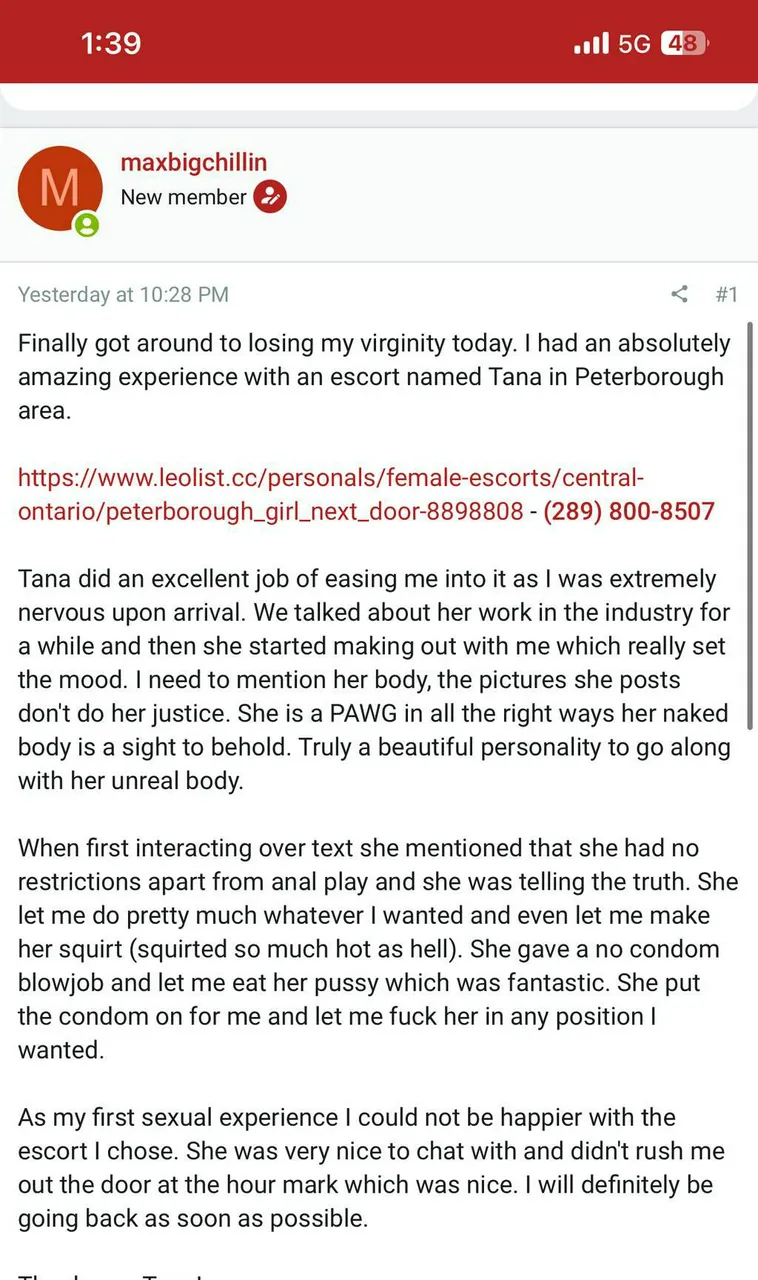758x1280 pixels.
Task: Open the Yesterday at 10:28 PM timestamp
Action: tap(123, 294)
